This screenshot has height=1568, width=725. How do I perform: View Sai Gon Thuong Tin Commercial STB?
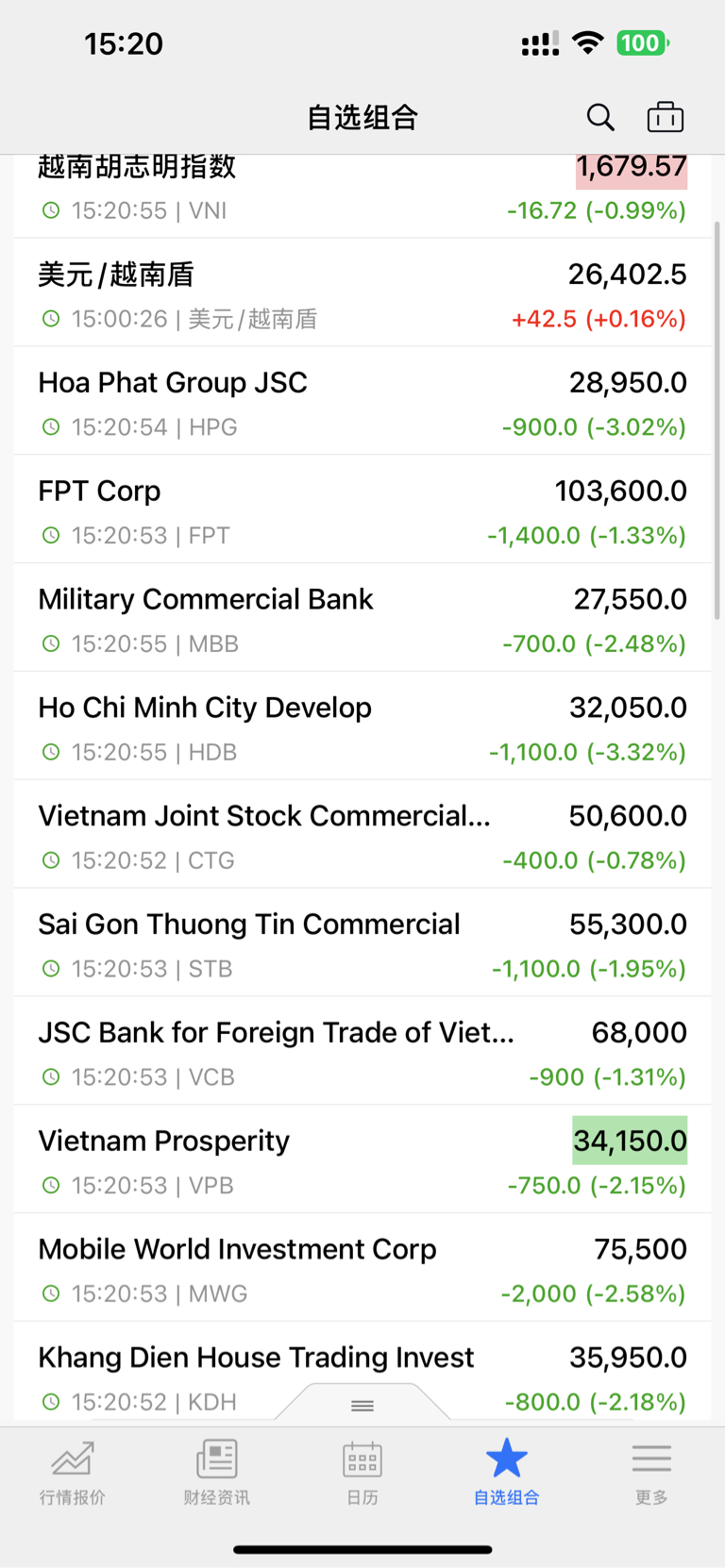362,943
